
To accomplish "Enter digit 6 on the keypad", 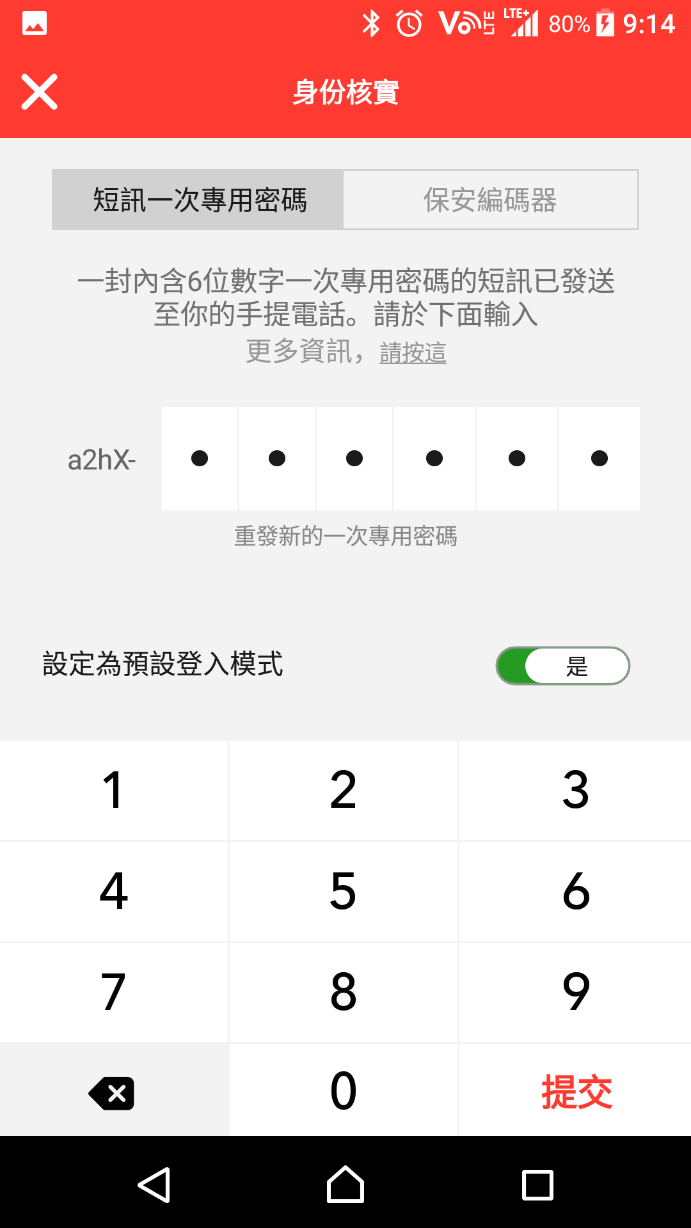I will 575,891.
